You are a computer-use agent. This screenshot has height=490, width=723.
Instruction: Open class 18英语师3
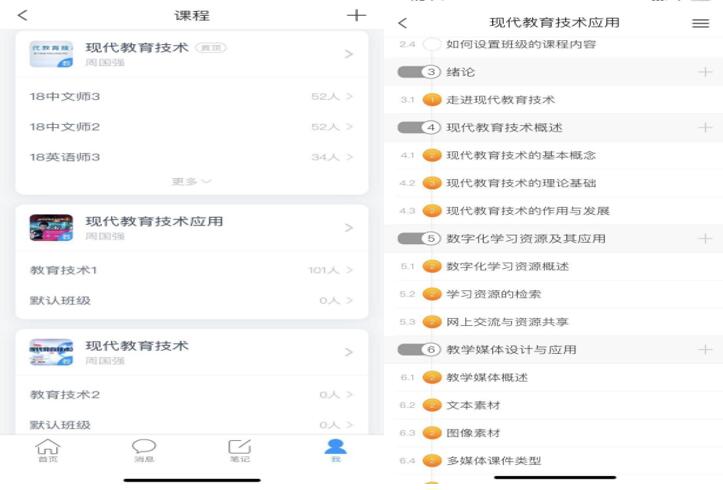tap(190, 157)
